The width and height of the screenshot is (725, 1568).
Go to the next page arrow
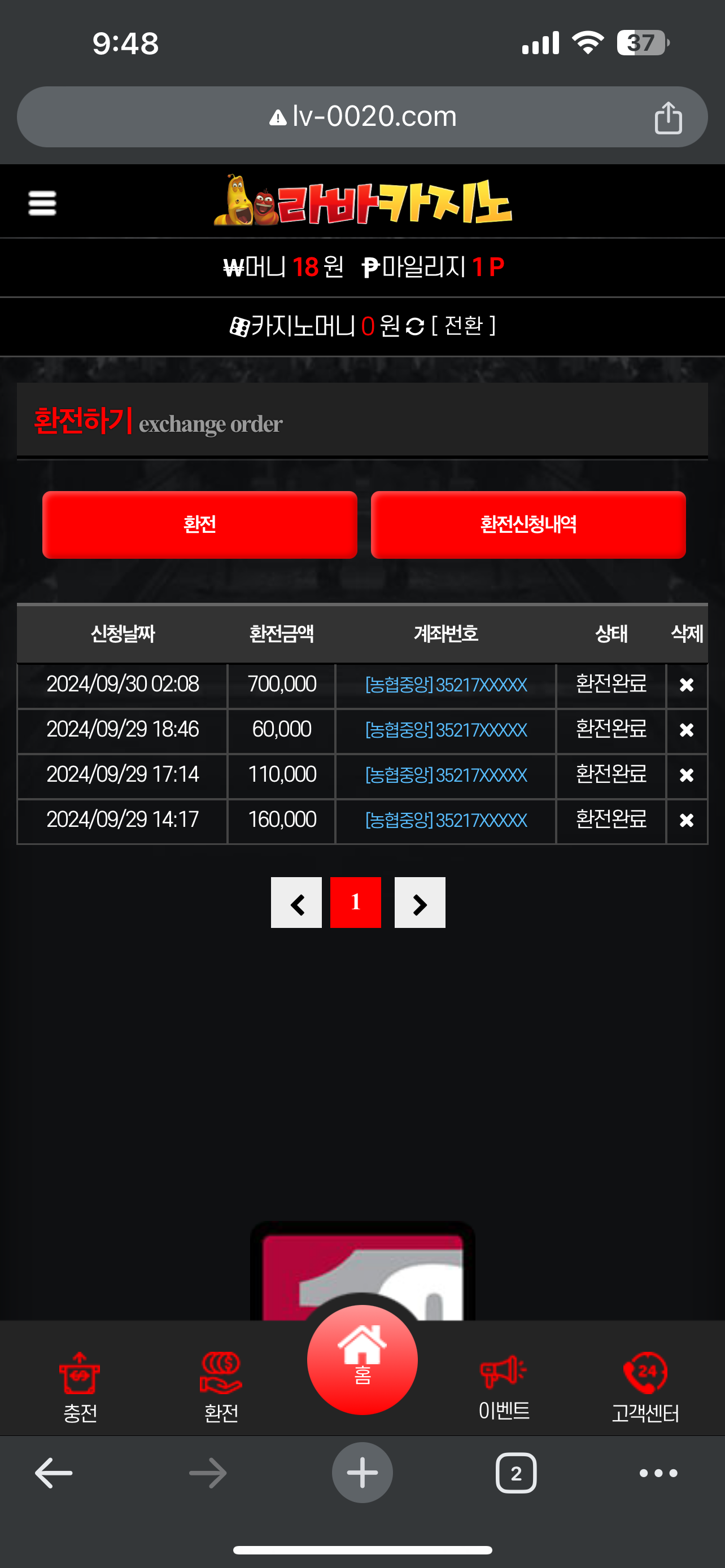click(x=420, y=903)
